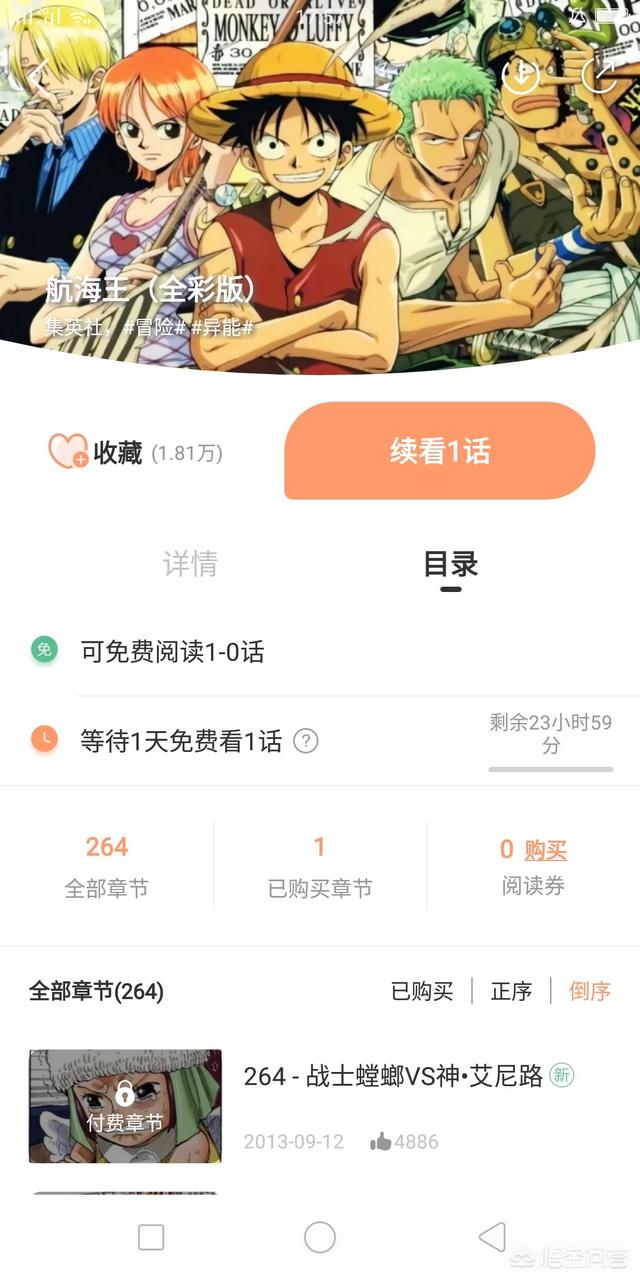Switch to the 详情 tab
This screenshot has width=640, height=1280.
190,564
